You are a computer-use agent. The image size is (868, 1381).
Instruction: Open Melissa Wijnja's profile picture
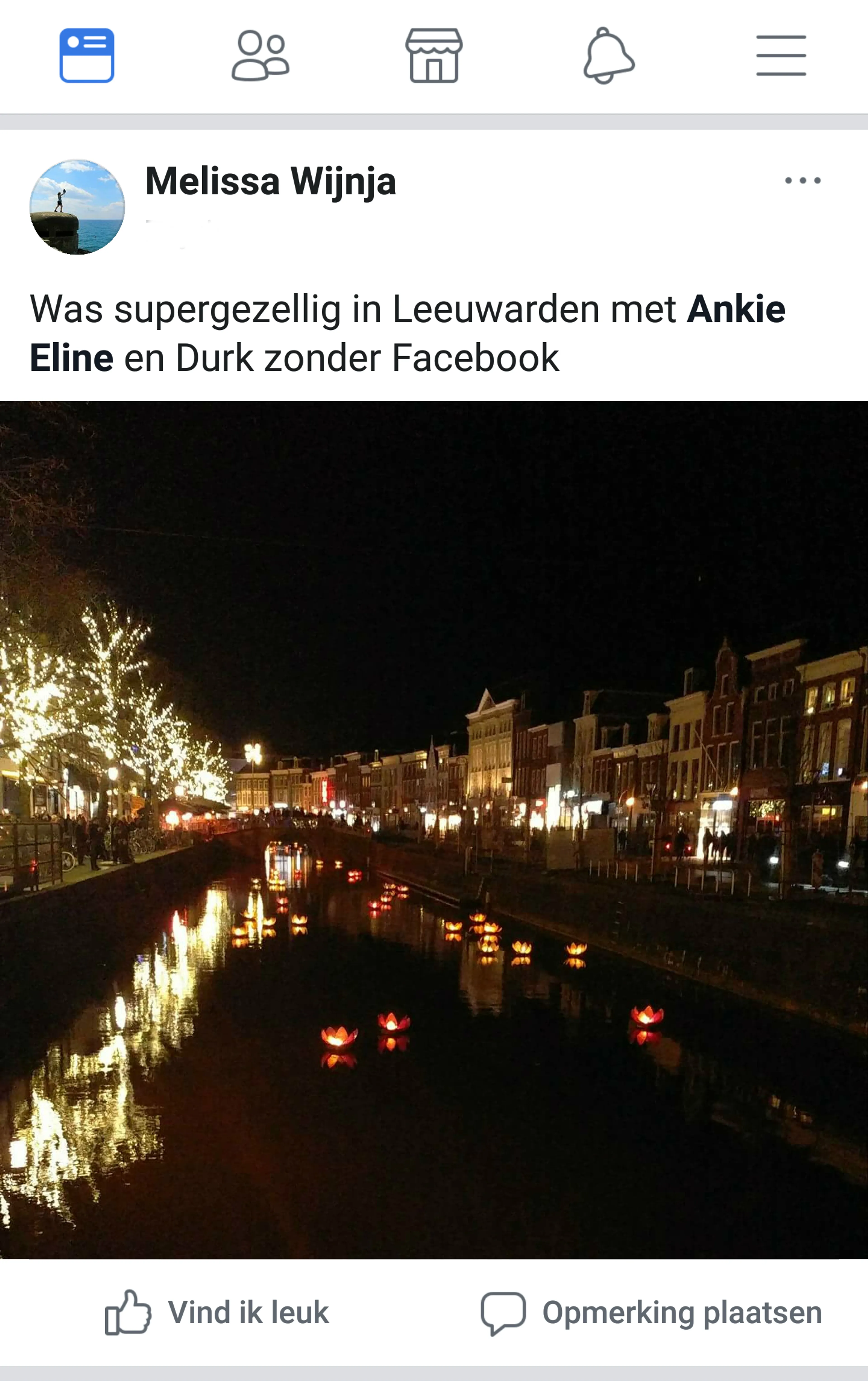(x=77, y=207)
